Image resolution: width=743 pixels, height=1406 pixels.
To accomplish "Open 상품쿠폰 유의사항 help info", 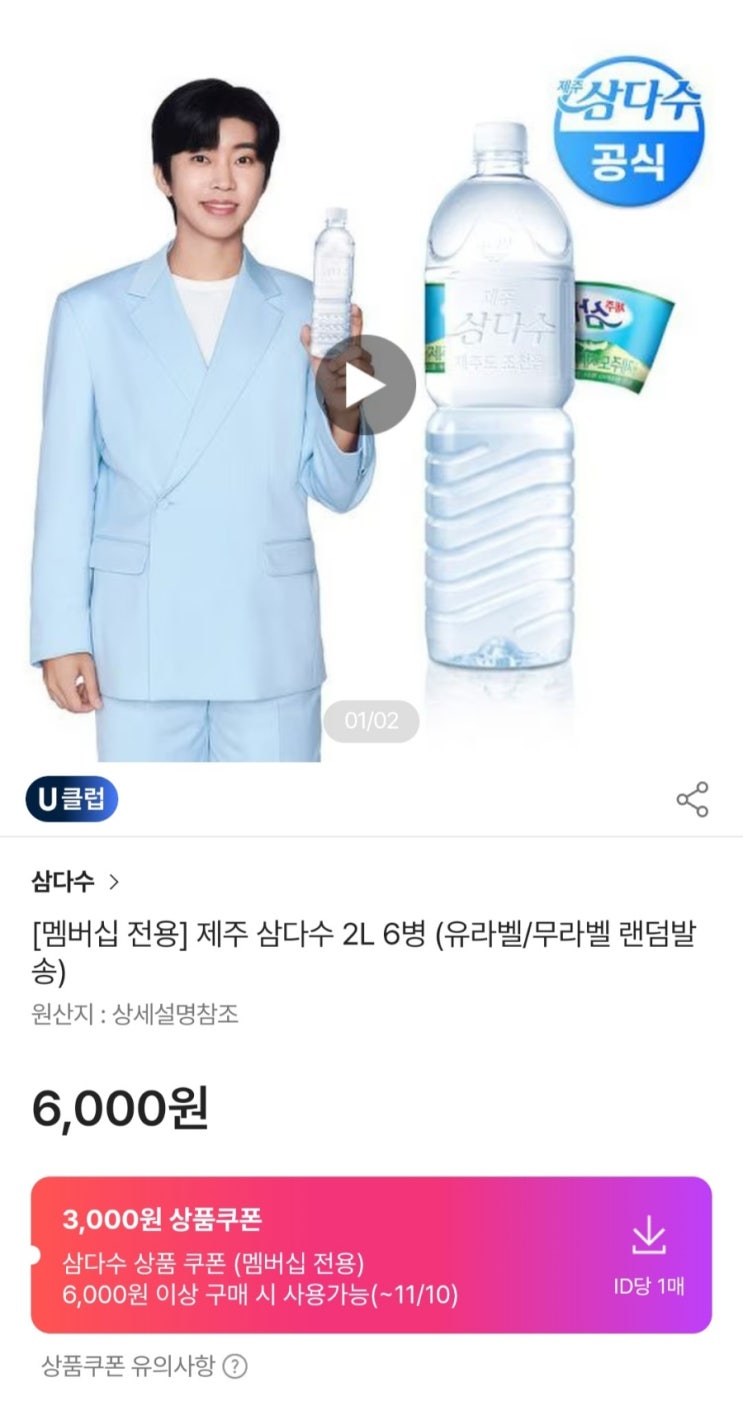I will click(x=234, y=1366).
